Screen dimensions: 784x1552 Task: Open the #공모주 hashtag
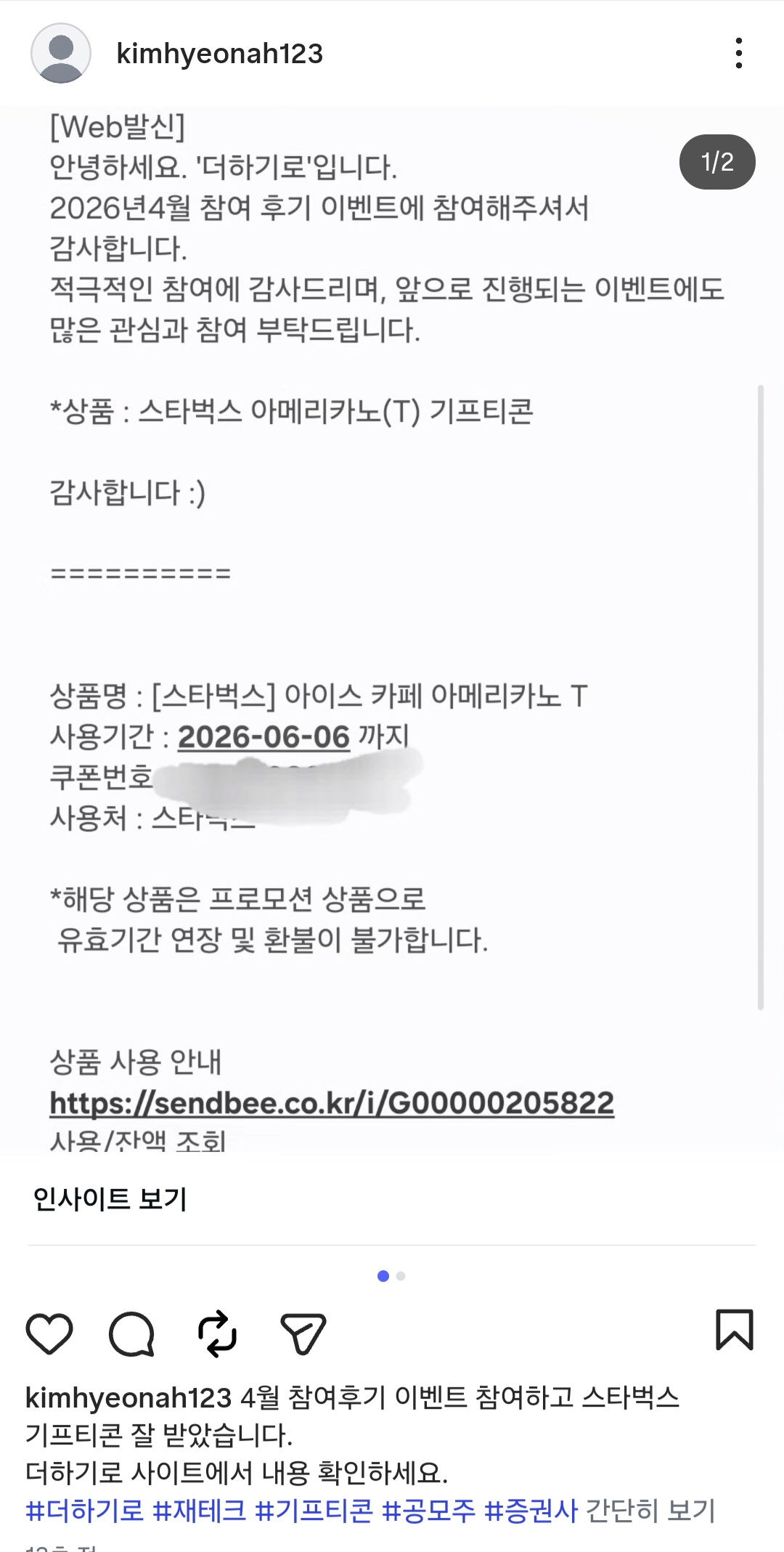[x=429, y=1510]
